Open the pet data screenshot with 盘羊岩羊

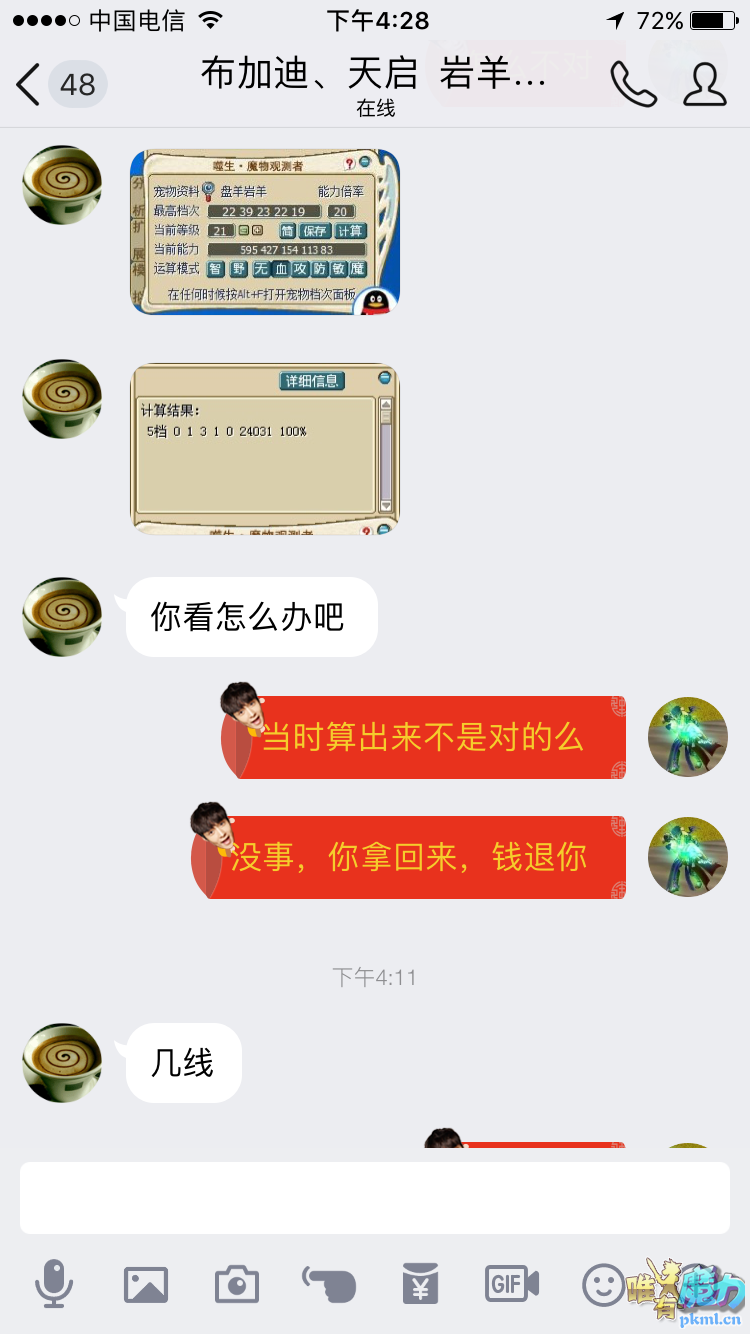(265, 231)
